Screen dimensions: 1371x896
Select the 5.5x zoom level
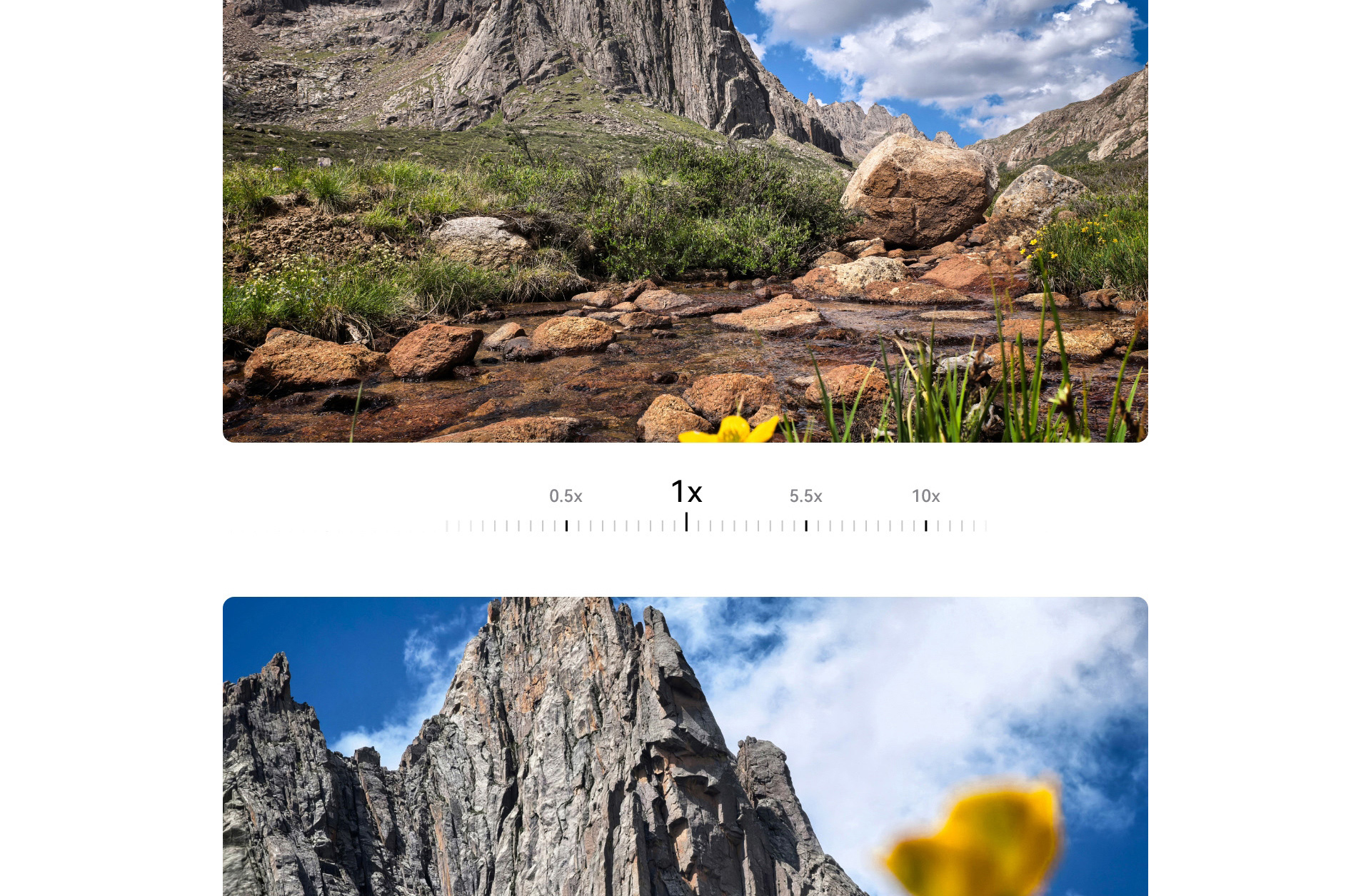(805, 496)
